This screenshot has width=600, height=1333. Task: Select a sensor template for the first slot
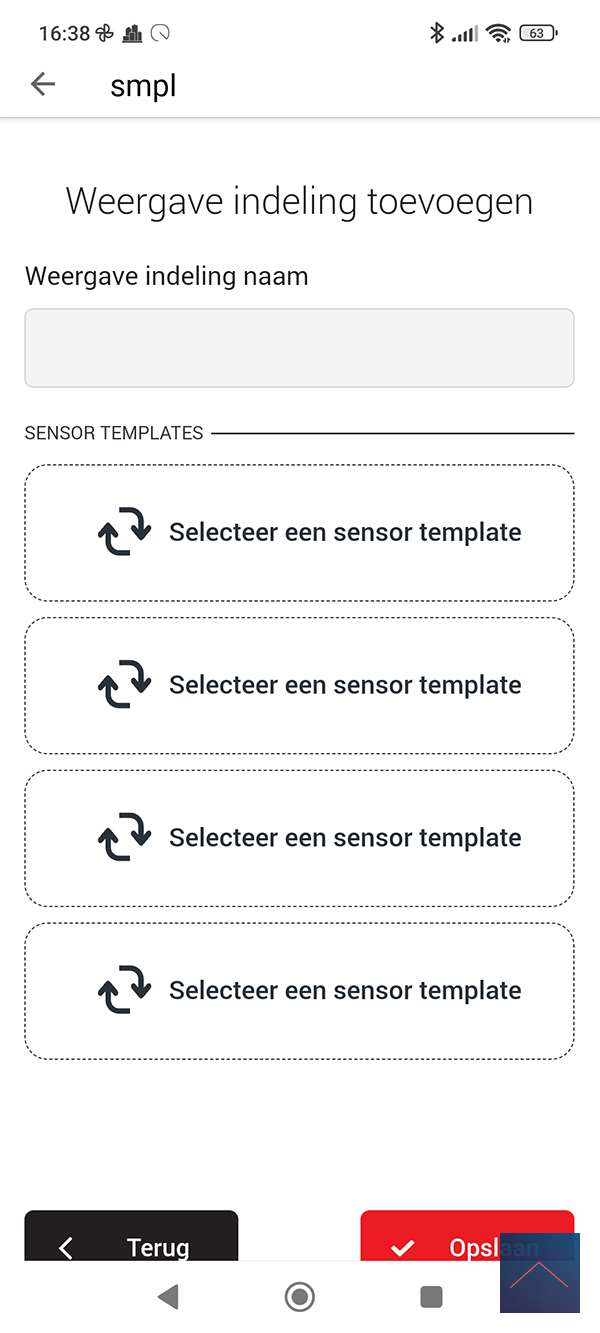point(299,533)
